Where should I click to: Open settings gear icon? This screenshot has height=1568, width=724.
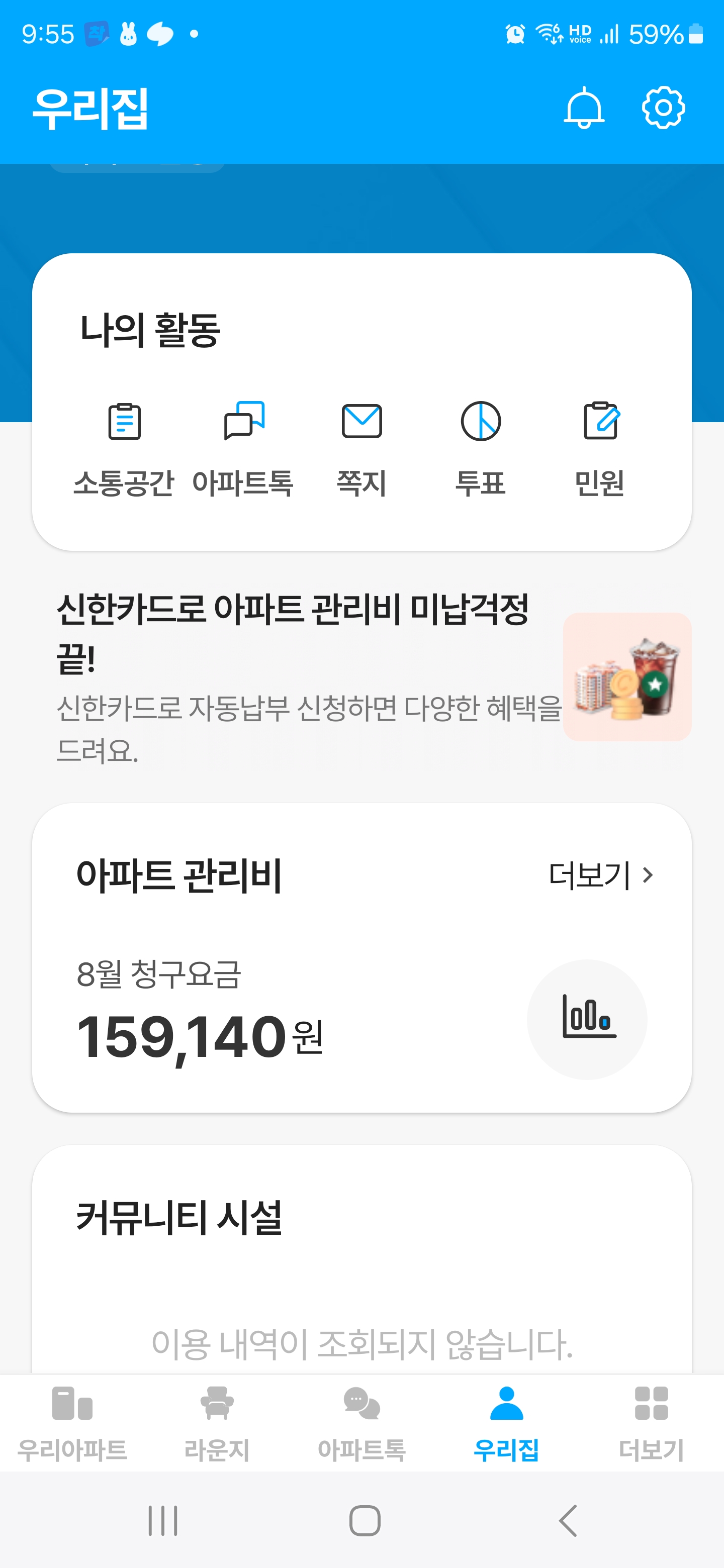point(663,109)
